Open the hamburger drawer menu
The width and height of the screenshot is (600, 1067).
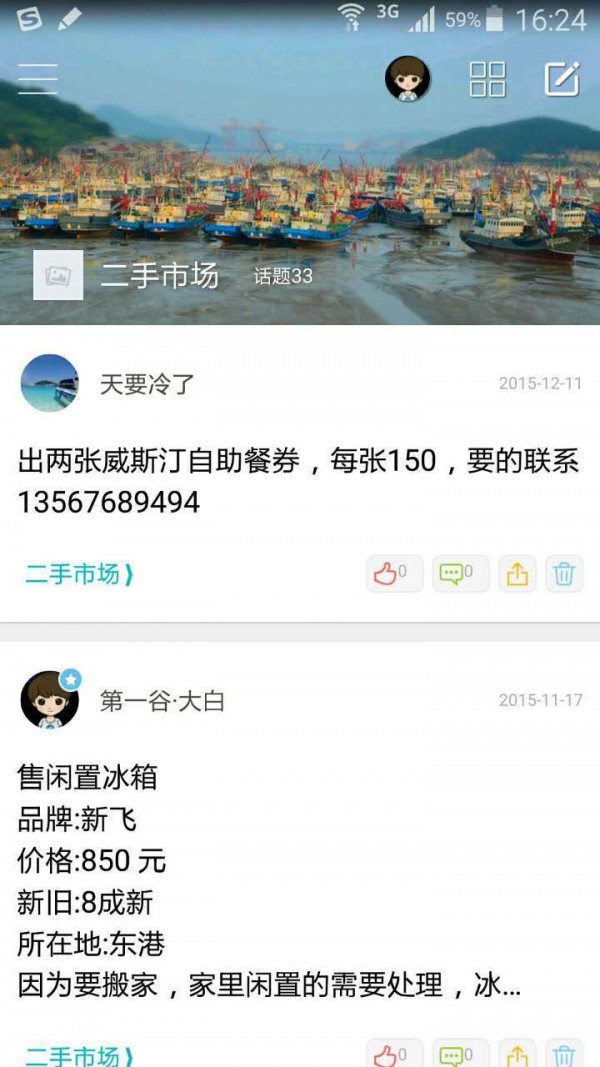[x=38, y=79]
